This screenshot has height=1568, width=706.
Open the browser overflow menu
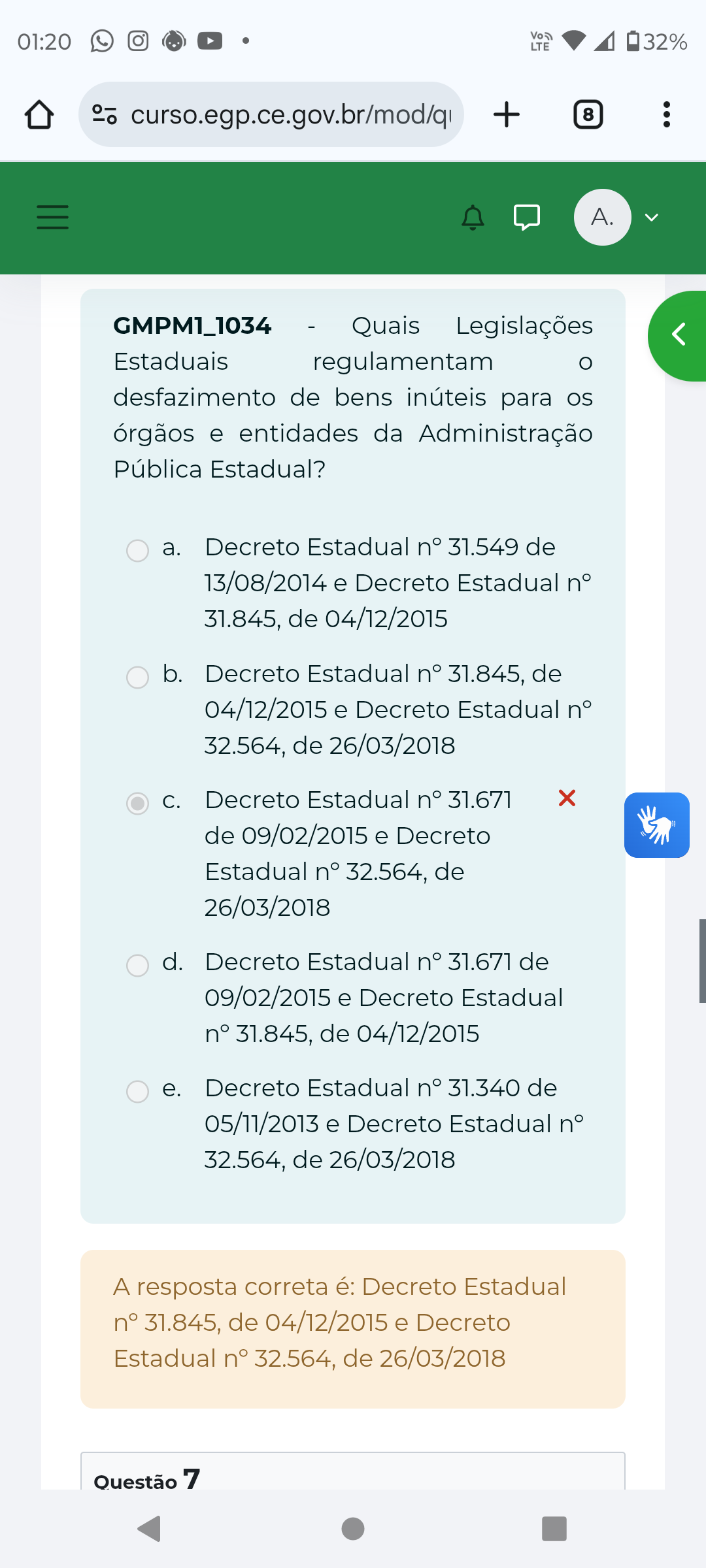666,114
